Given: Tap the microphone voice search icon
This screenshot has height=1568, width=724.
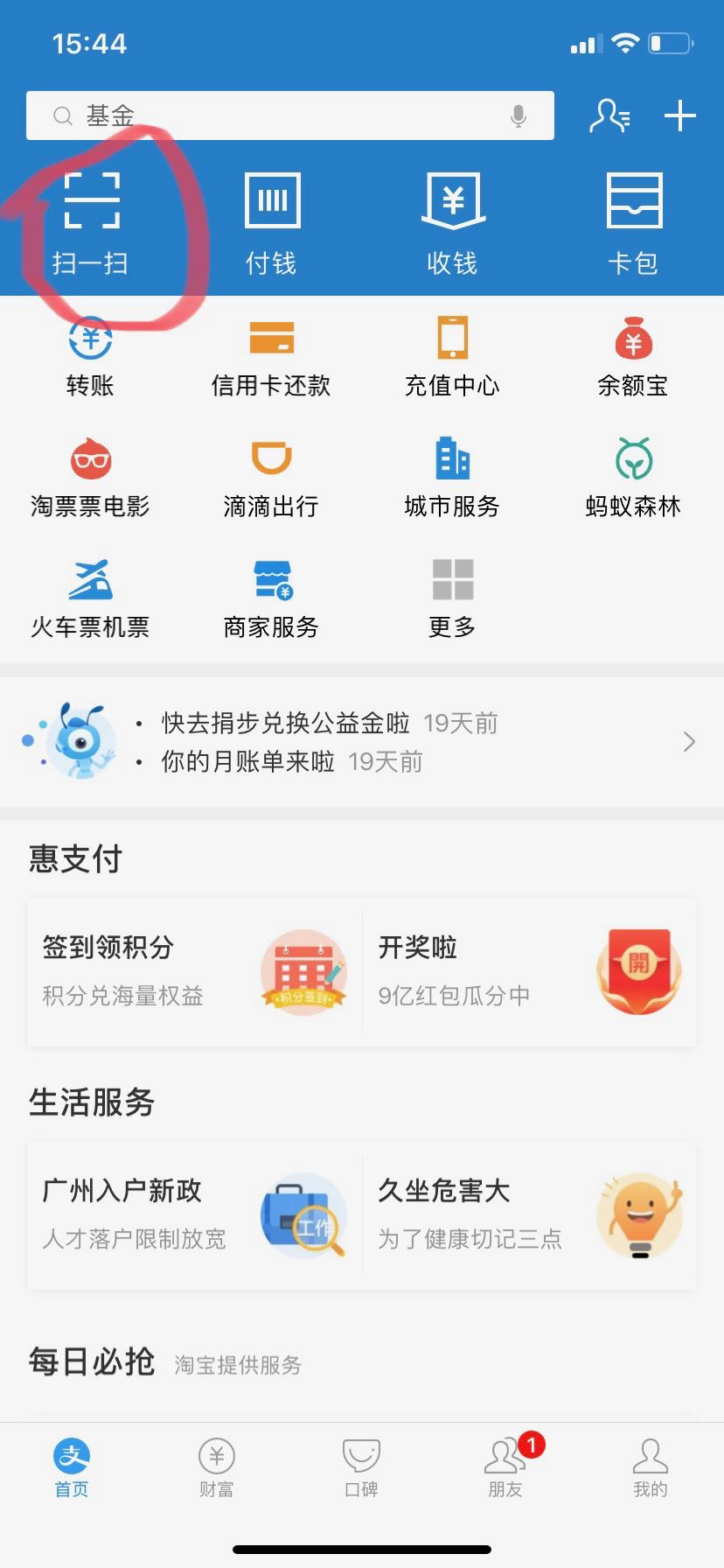Looking at the screenshot, I should tap(519, 115).
